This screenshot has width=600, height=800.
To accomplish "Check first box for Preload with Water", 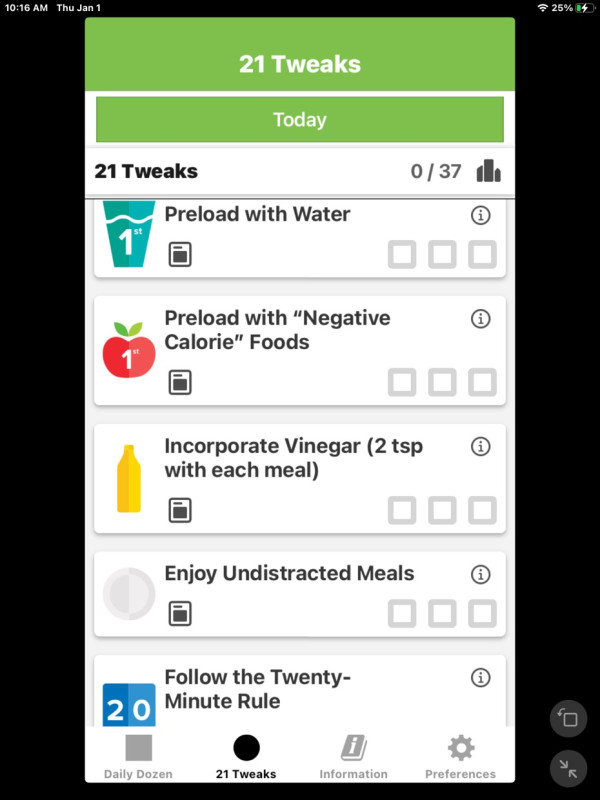I will coord(402,254).
